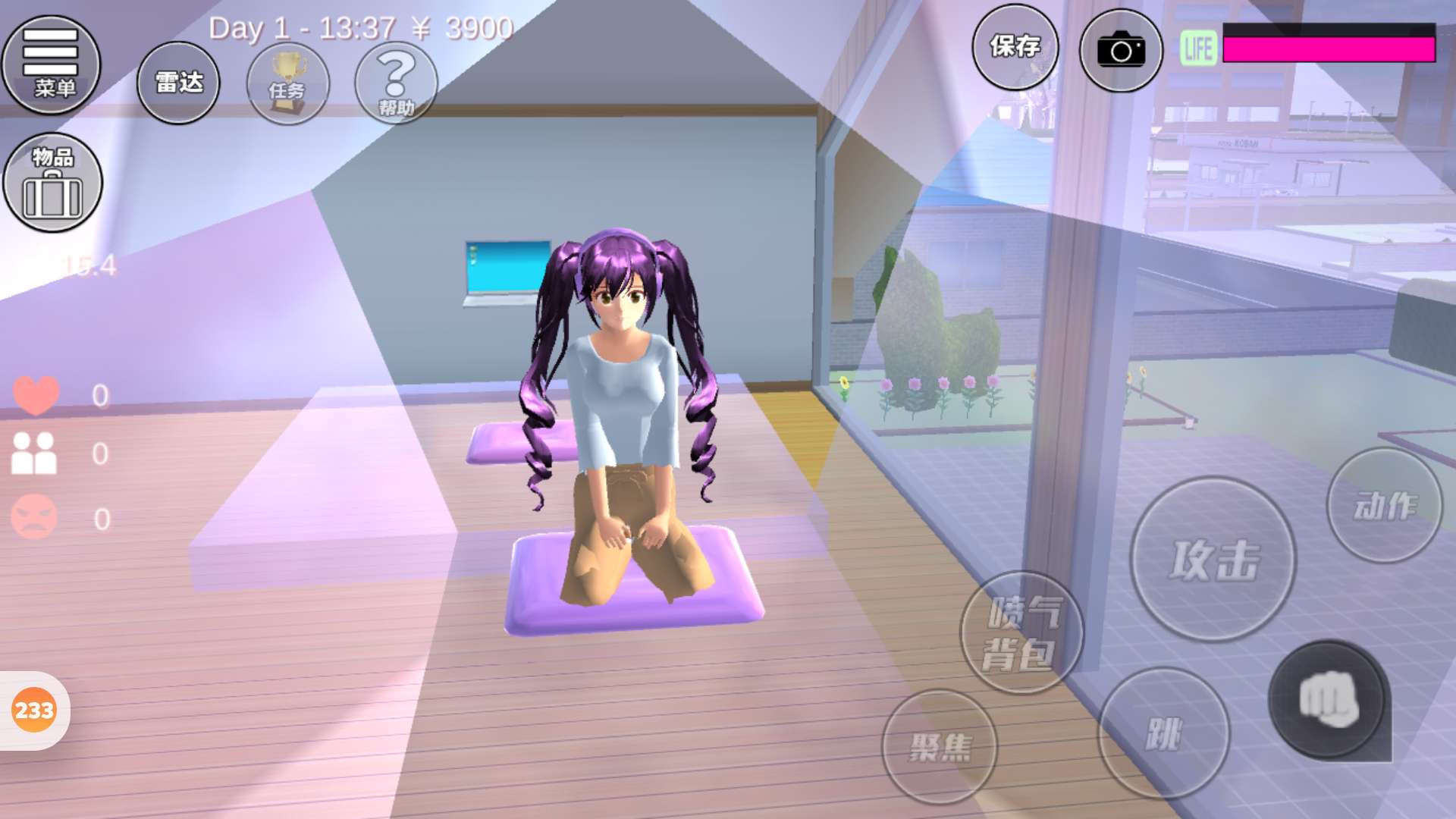Open the 菜单 hamburger menu
This screenshot has height=819, width=1456.
coord(51,65)
